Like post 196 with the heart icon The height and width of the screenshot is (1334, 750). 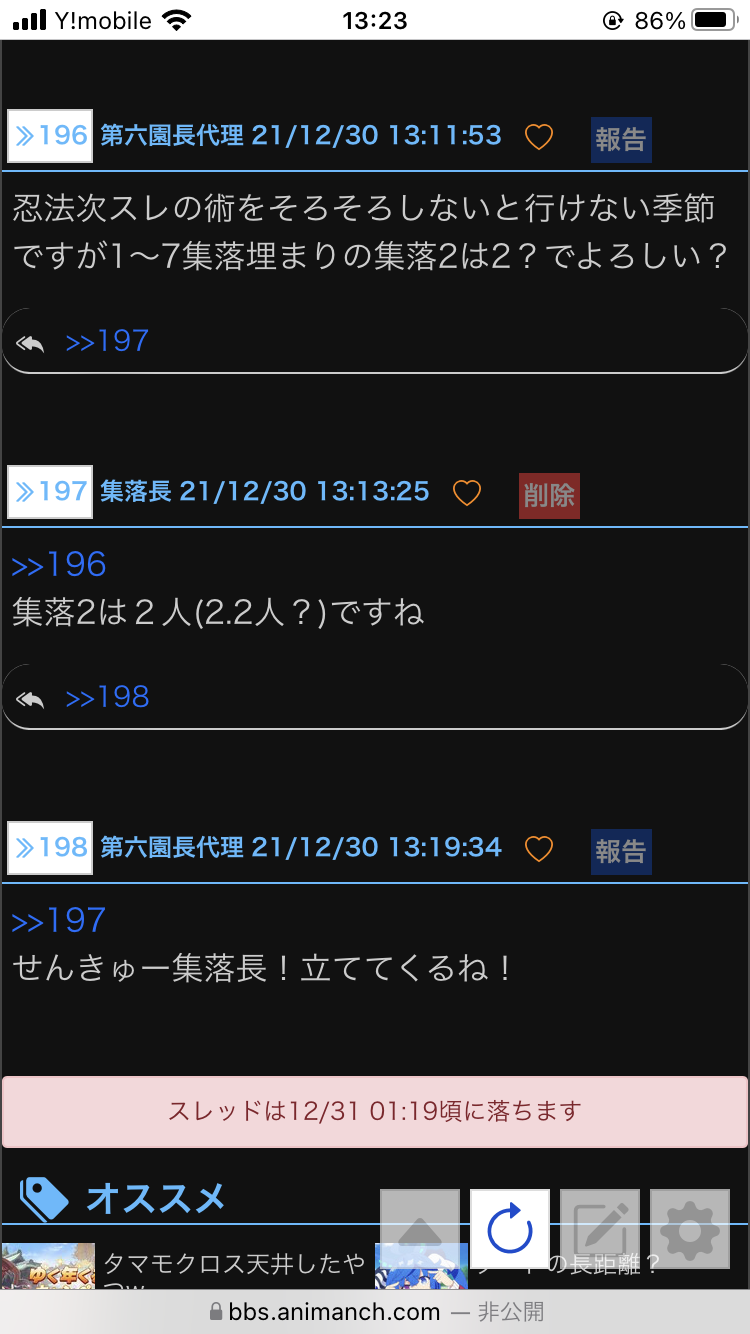[539, 137]
